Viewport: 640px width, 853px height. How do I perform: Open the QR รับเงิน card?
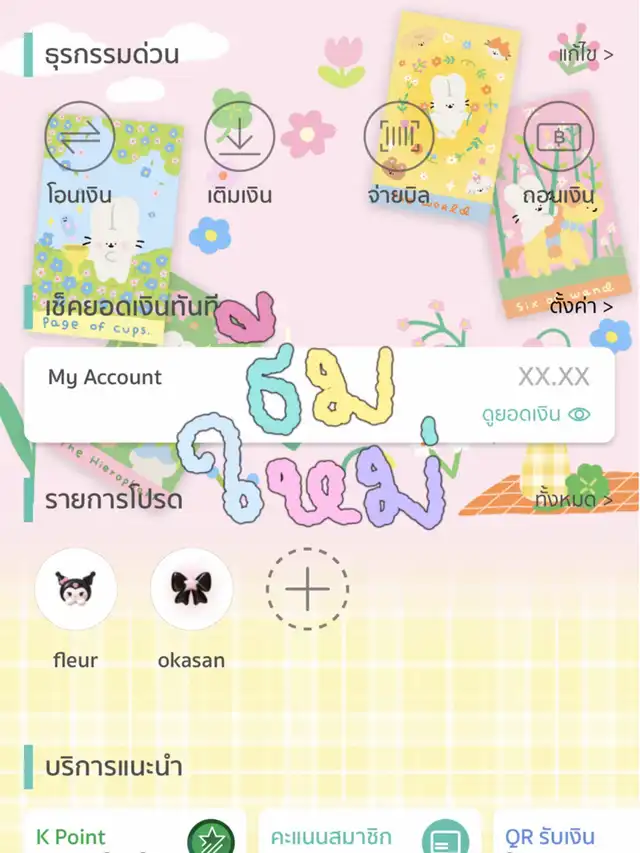[x=564, y=832]
